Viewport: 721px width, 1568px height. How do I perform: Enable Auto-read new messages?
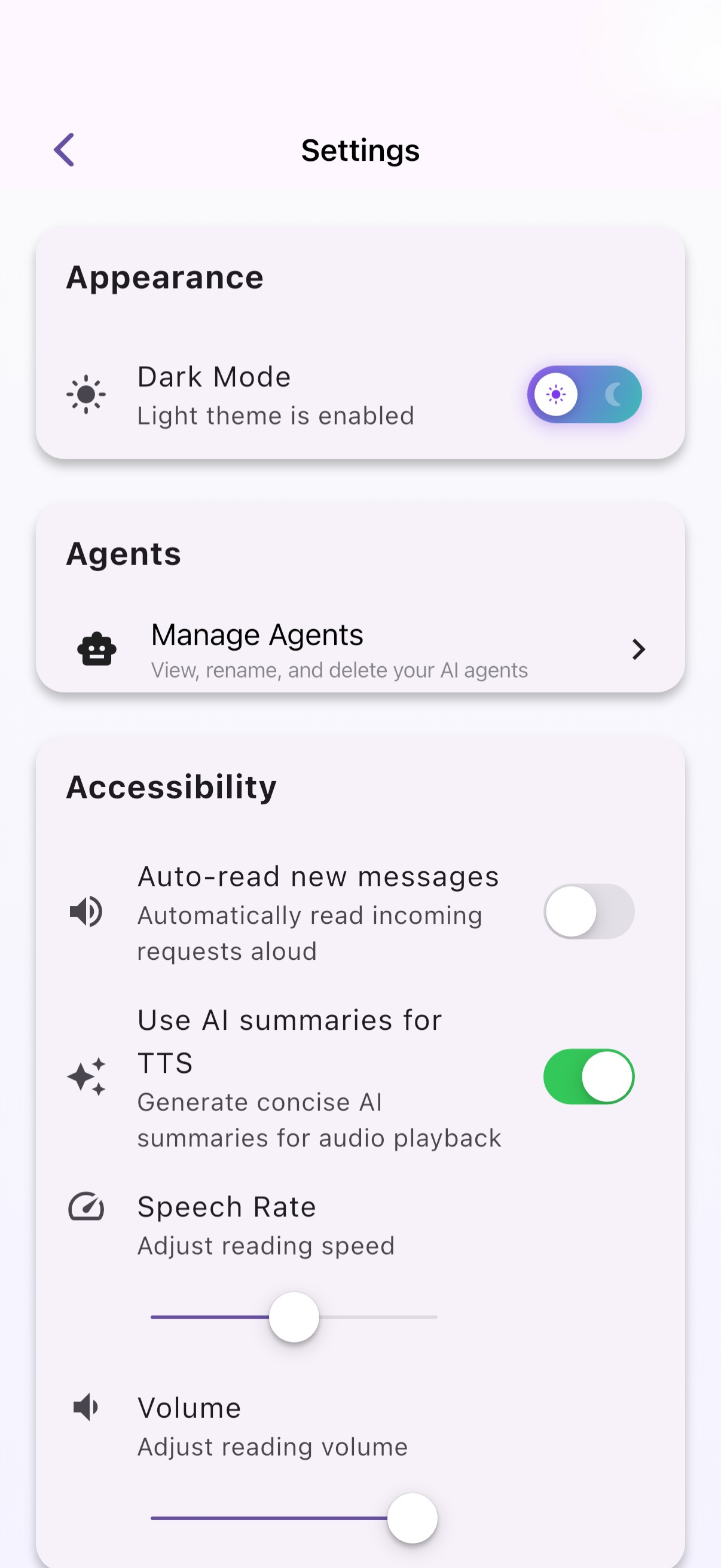pos(588,911)
